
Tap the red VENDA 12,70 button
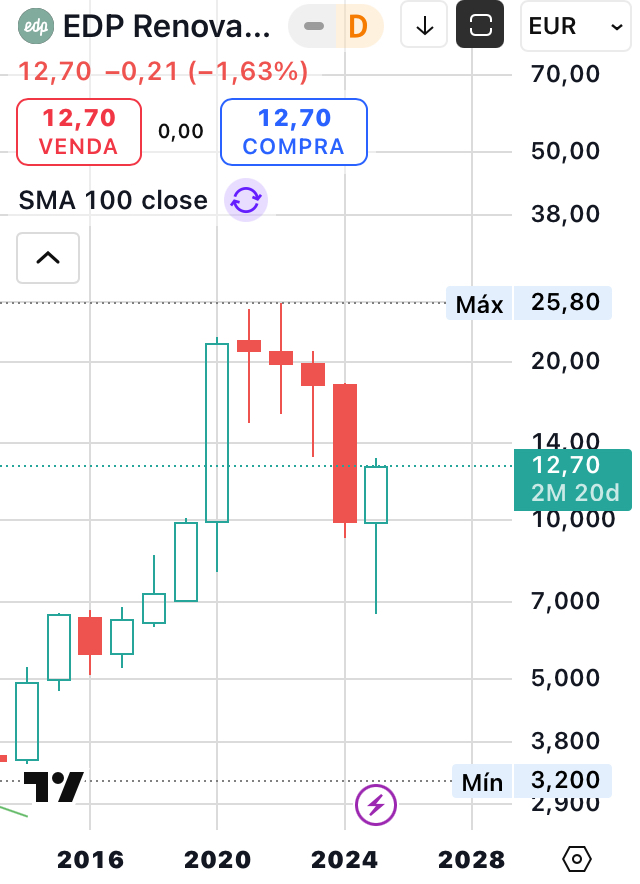tap(79, 132)
